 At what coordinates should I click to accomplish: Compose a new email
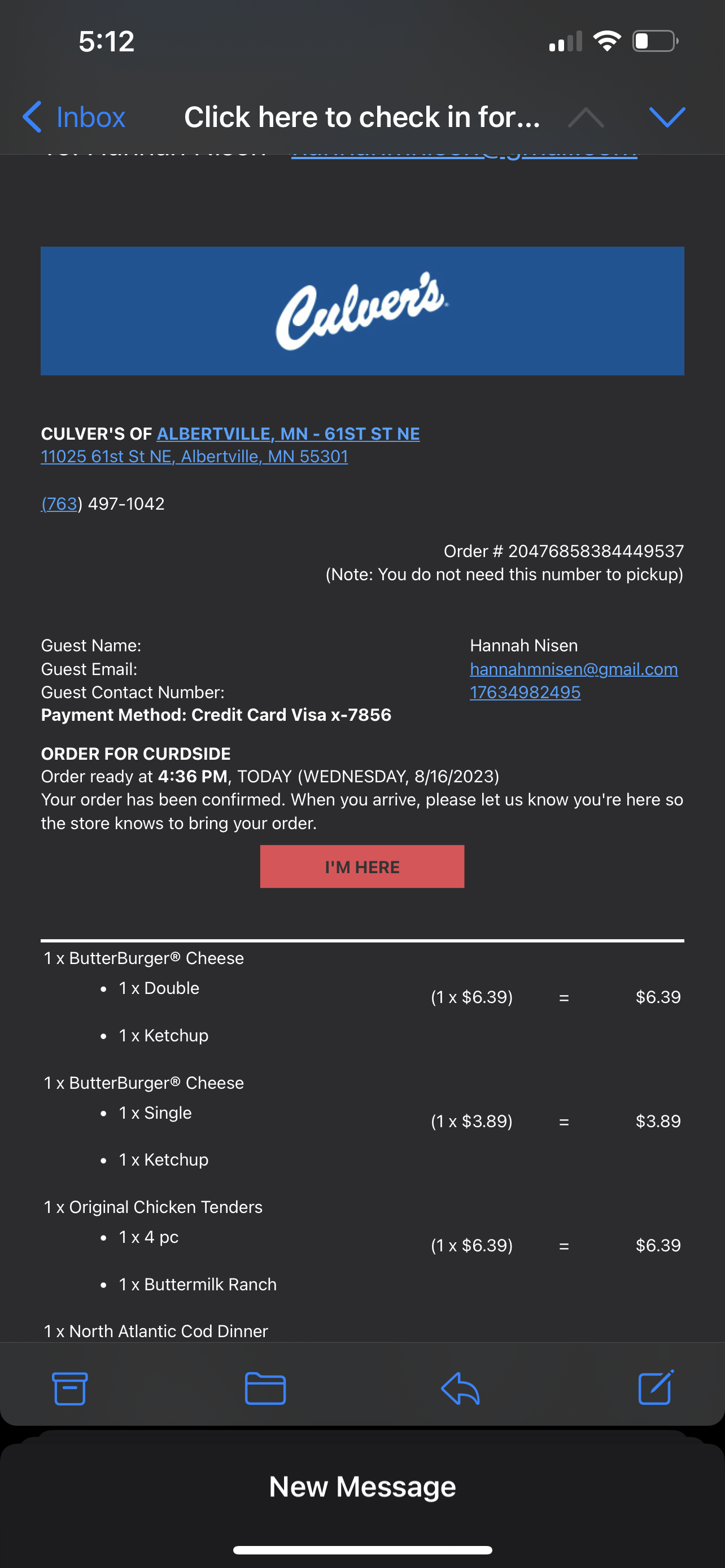(x=655, y=1389)
